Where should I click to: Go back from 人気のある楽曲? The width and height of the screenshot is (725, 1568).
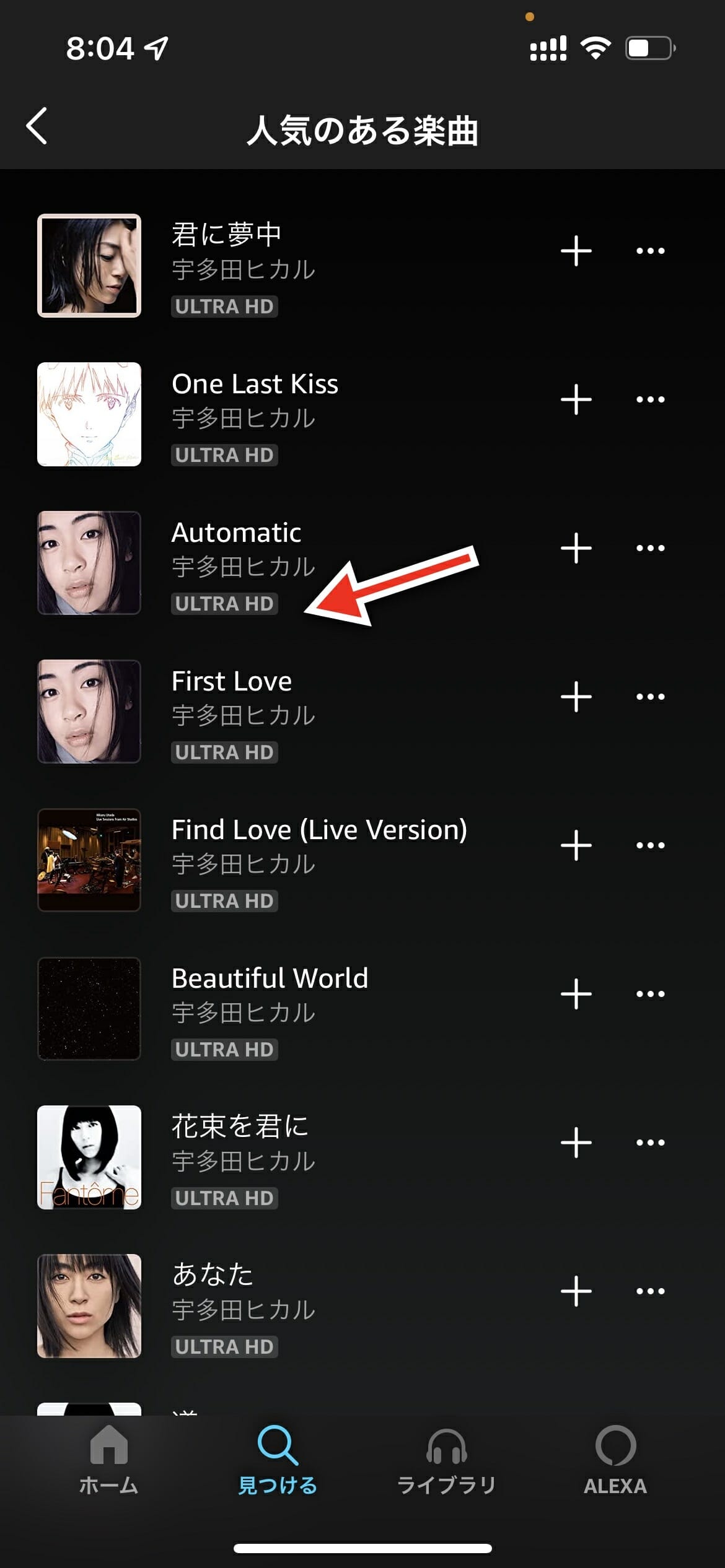click(37, 126)
